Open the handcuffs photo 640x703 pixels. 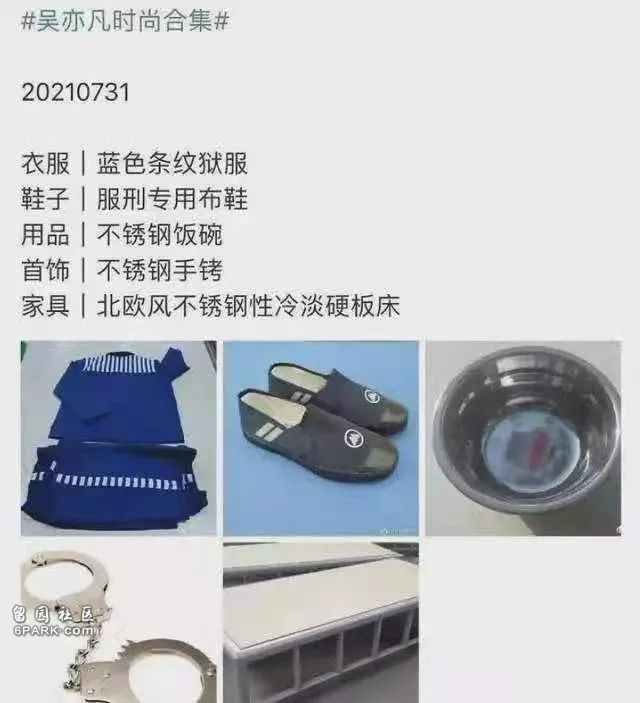pos(118,622)
